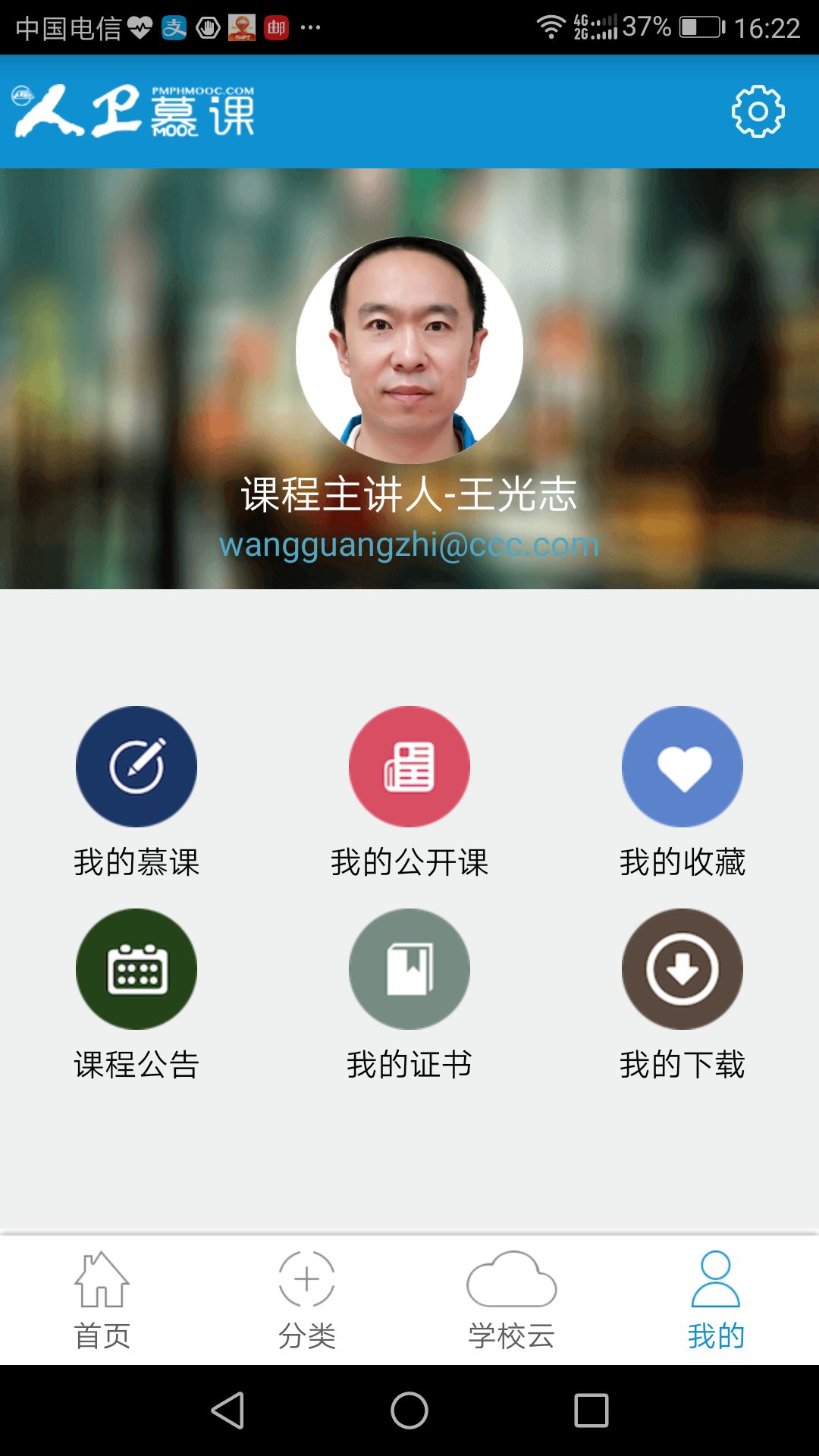This screenshot has width=819, height=1456.
Task: Switch to the 分类 tab
Action: click(307, 1300)
